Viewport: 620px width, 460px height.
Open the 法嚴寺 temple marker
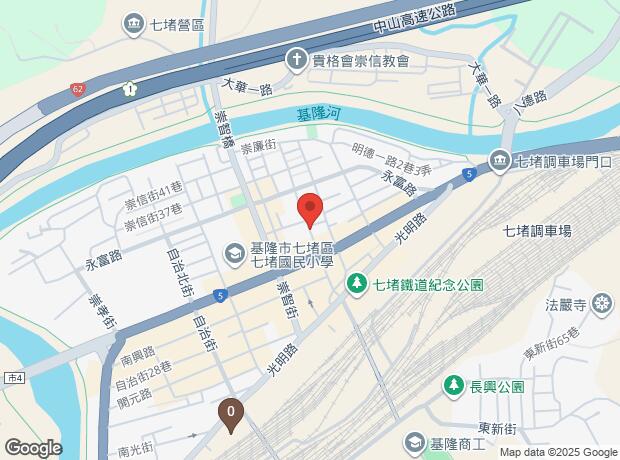pyautogui.click(x=602, y=305)
